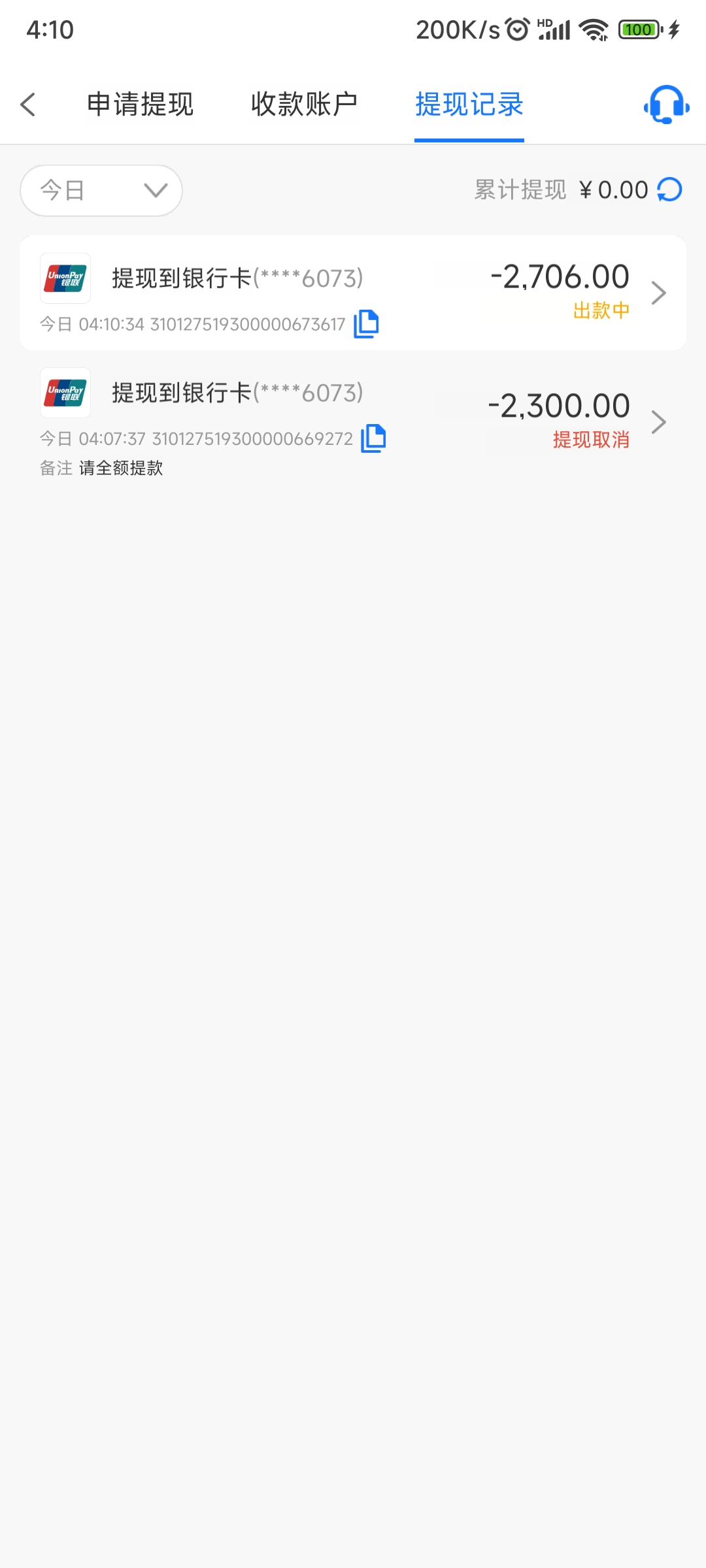Contact customer service via headset icon
706x1568 pixels.
[666, 105]
